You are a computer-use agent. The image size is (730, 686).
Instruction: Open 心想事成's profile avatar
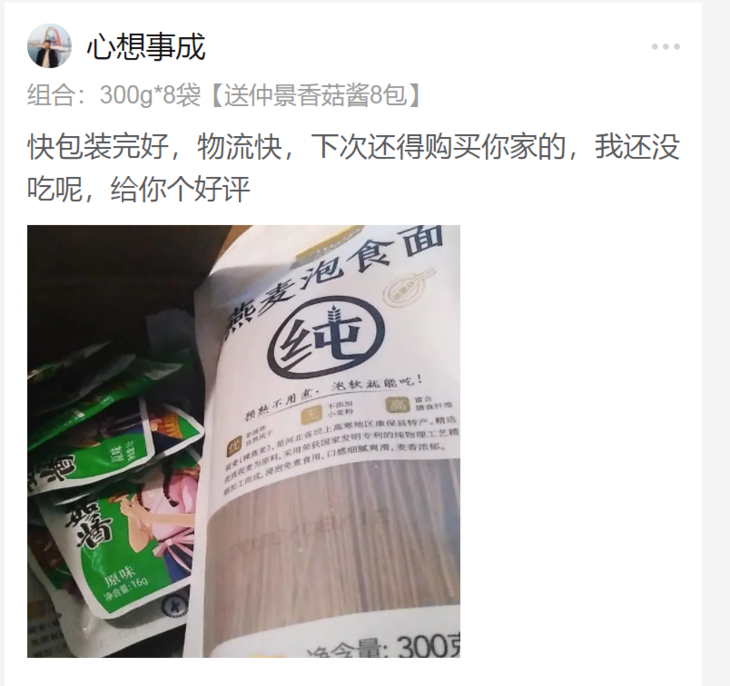coord(49,46)
